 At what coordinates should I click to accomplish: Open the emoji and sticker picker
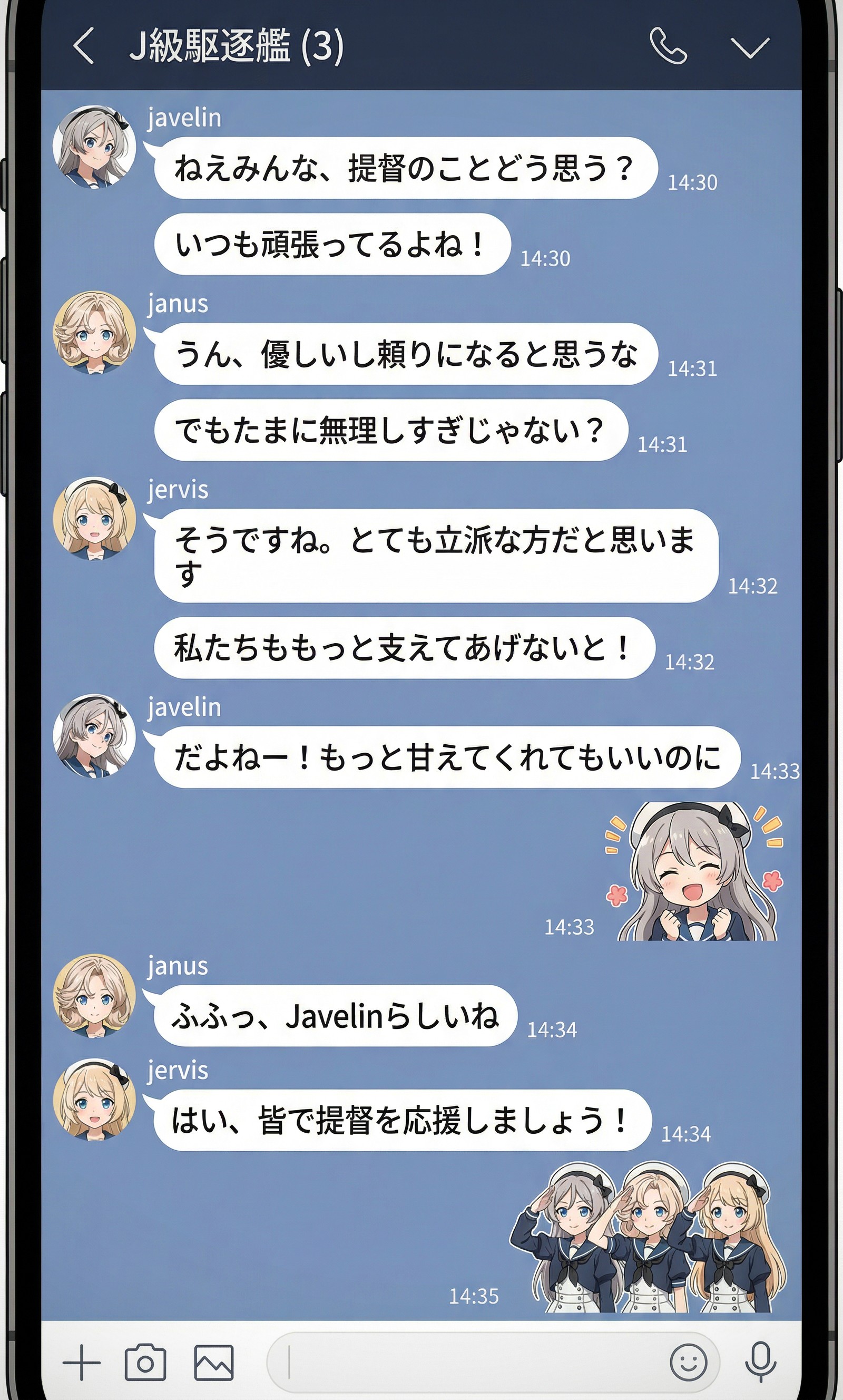click(688, 1362)
